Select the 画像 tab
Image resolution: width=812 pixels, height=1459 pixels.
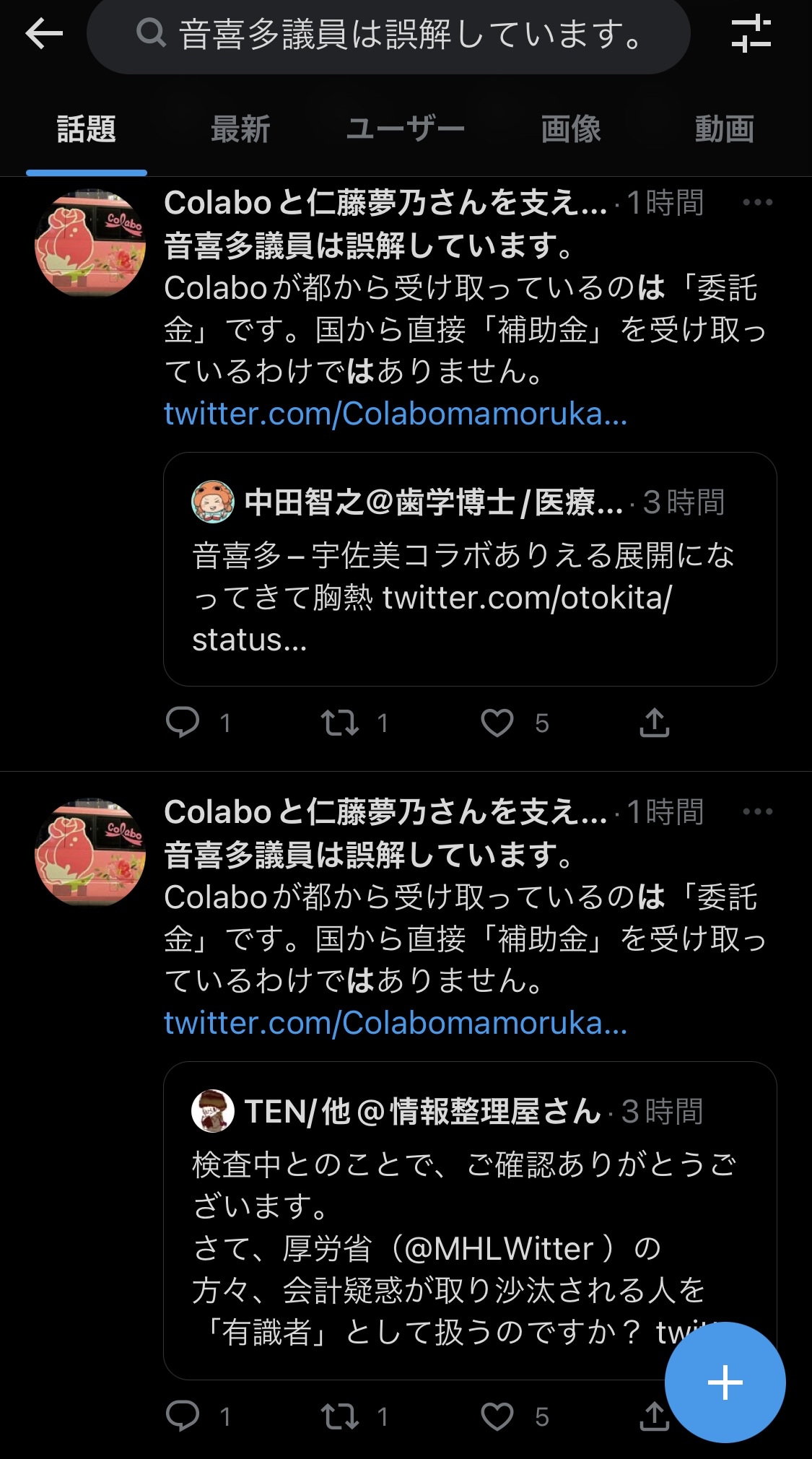point(571,129)
